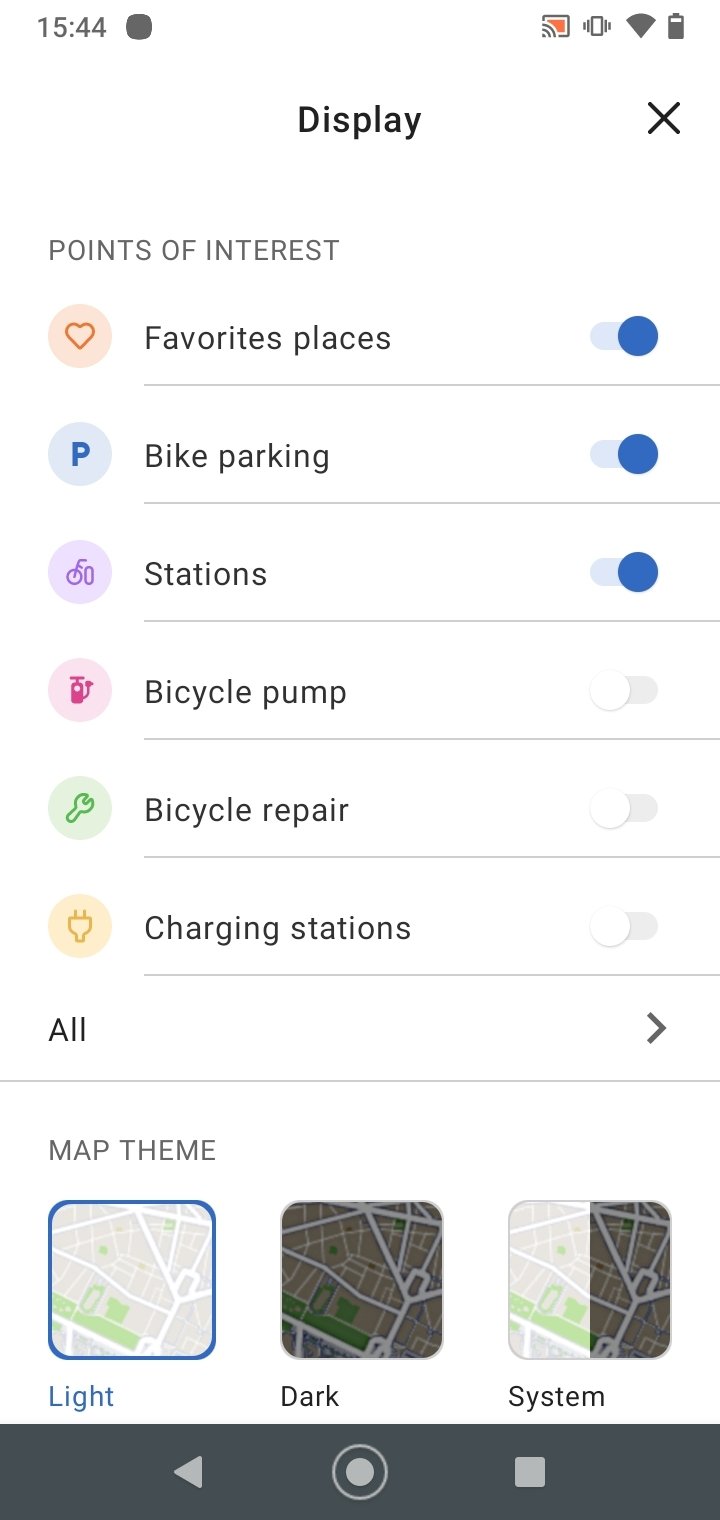This screenshot has width=720, height=1520.
Task: Switch off Stations on the map
Action: coord(624,573)
